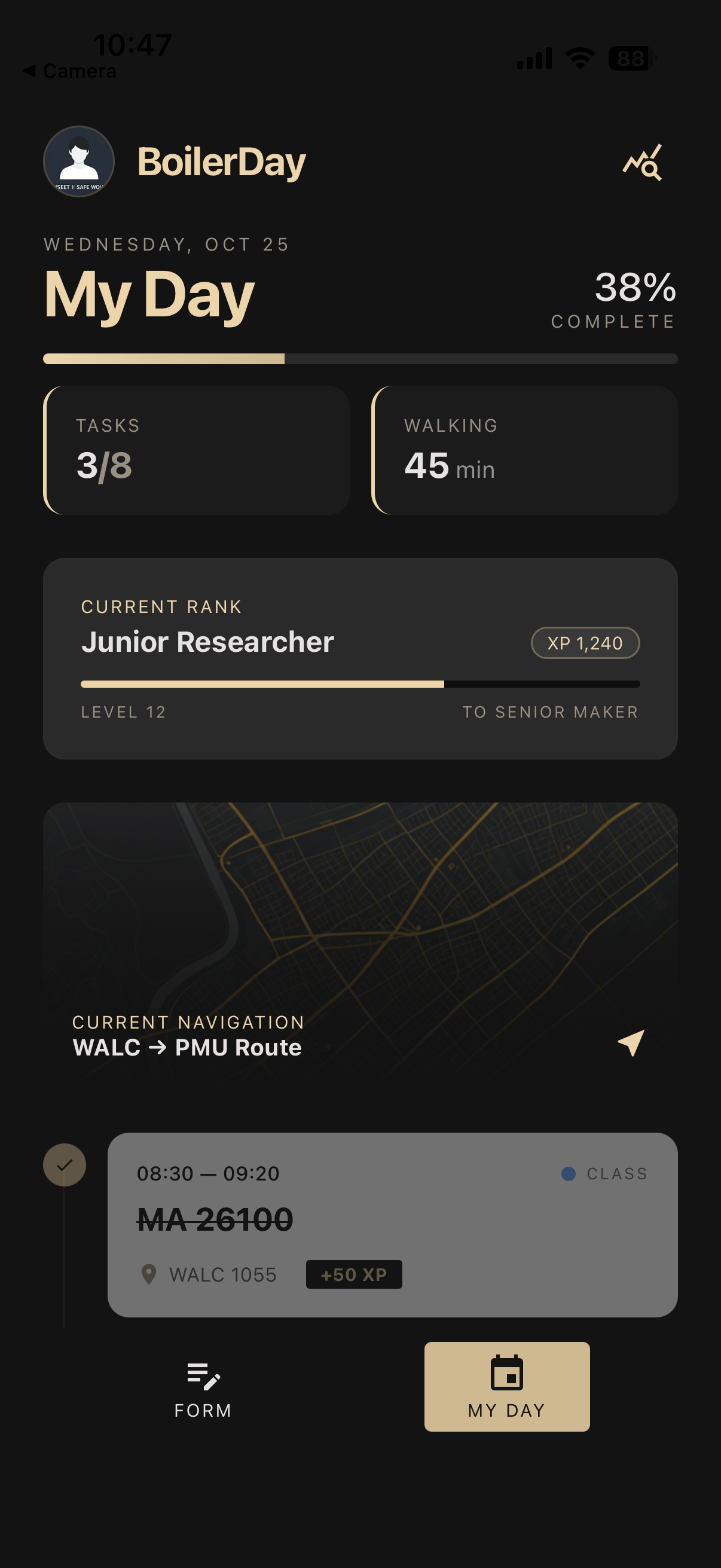The height and width of the screenshot is (1568, 721).
Task: Uncheck the completed MA 26100 task
Action: pyautogui.click(x=65, y=1165)
